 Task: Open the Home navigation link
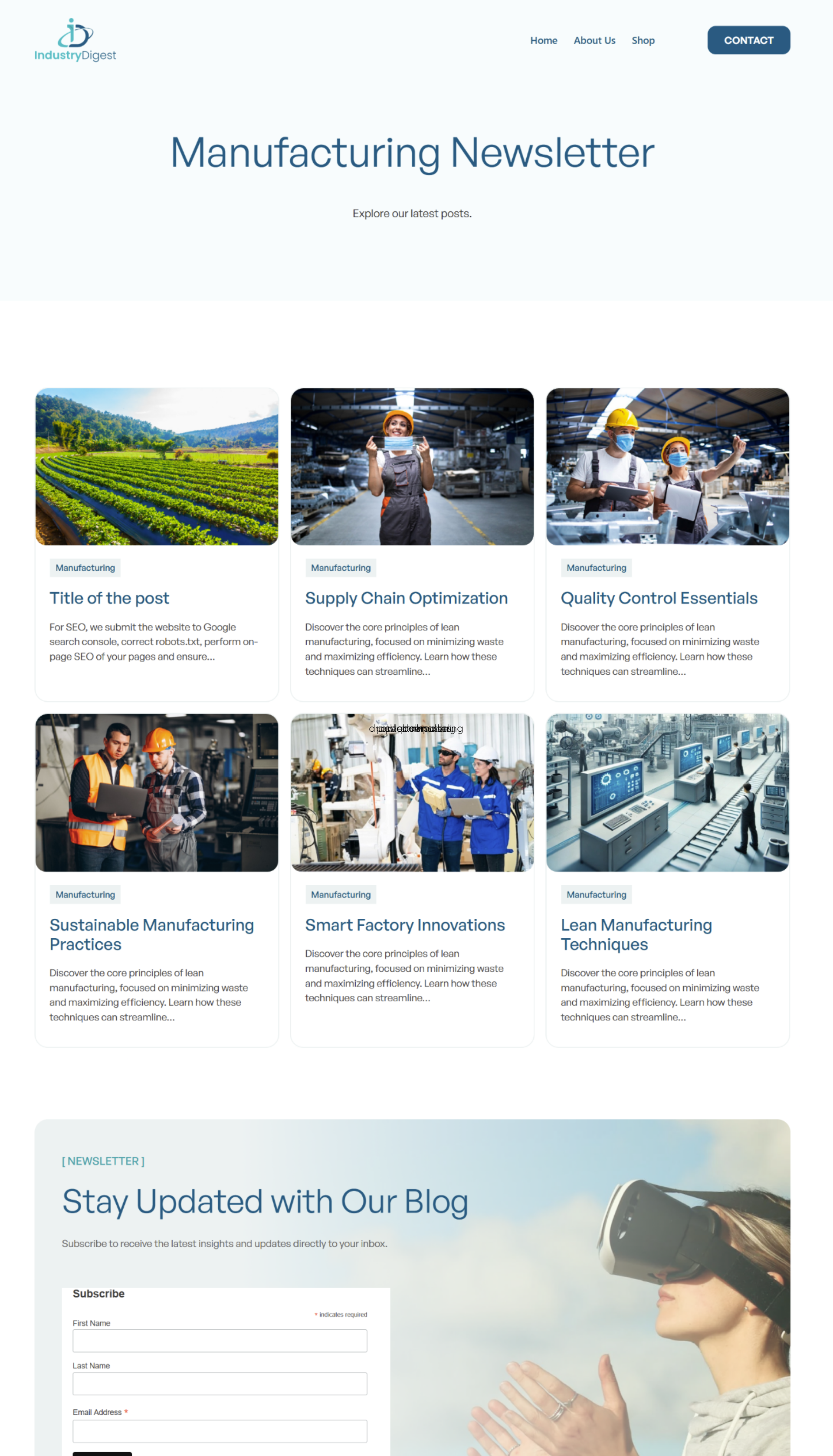(543, 41)
